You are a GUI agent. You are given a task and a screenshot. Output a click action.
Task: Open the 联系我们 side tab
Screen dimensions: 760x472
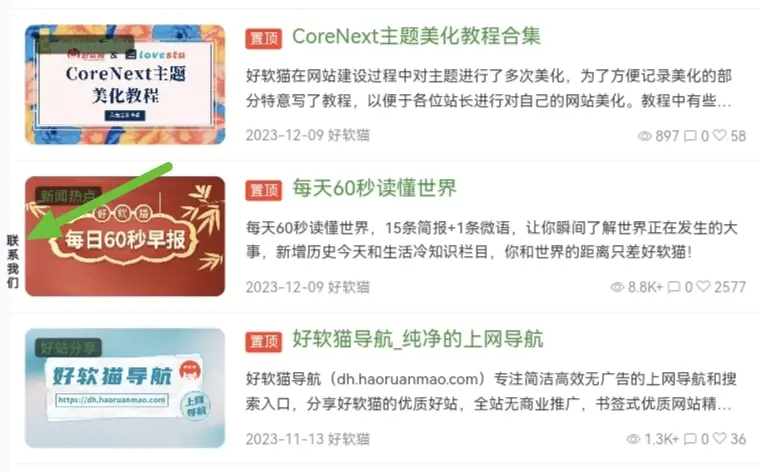[12, 262]
